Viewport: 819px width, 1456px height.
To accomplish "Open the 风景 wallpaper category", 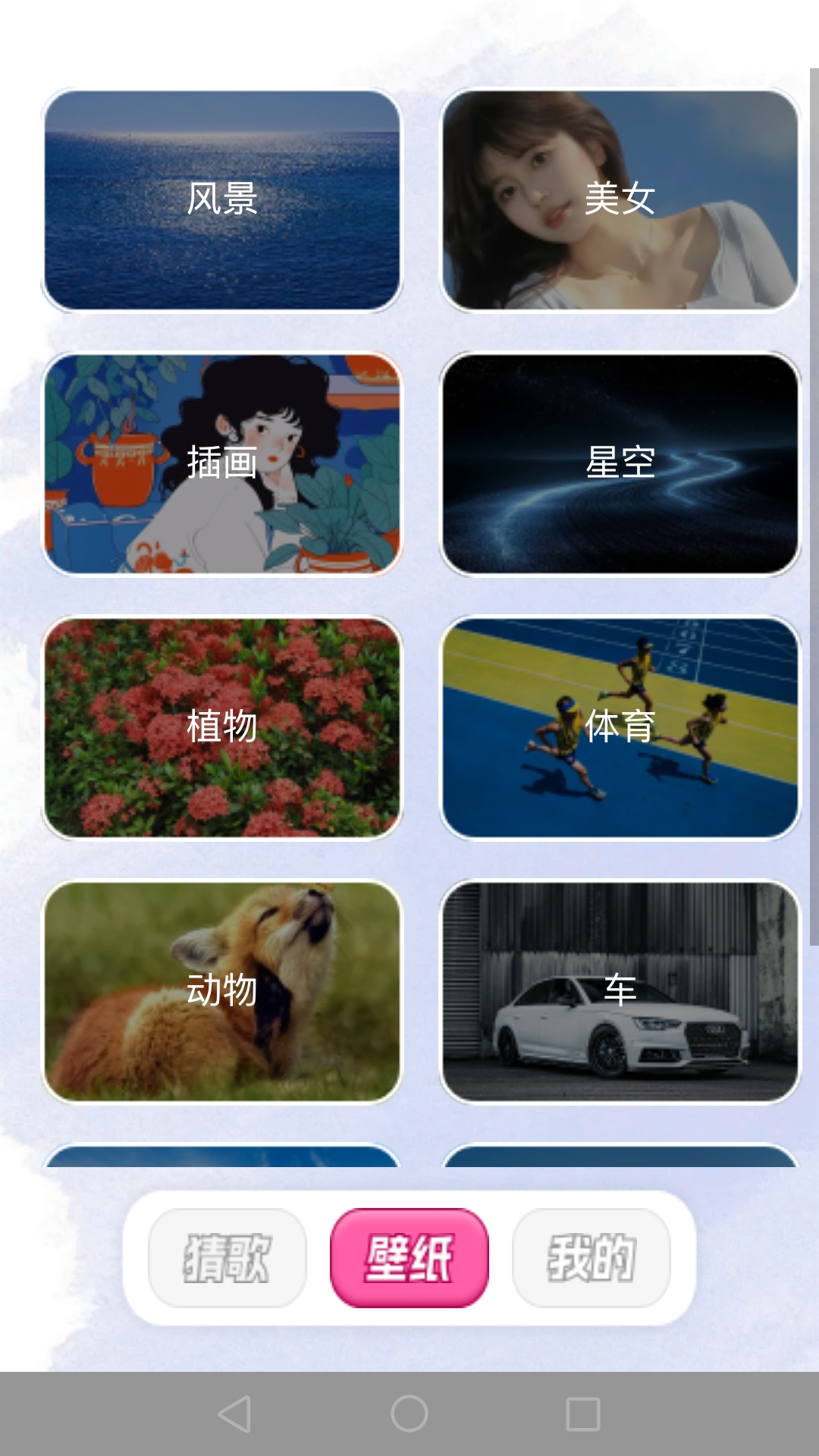I will [224, 199].
